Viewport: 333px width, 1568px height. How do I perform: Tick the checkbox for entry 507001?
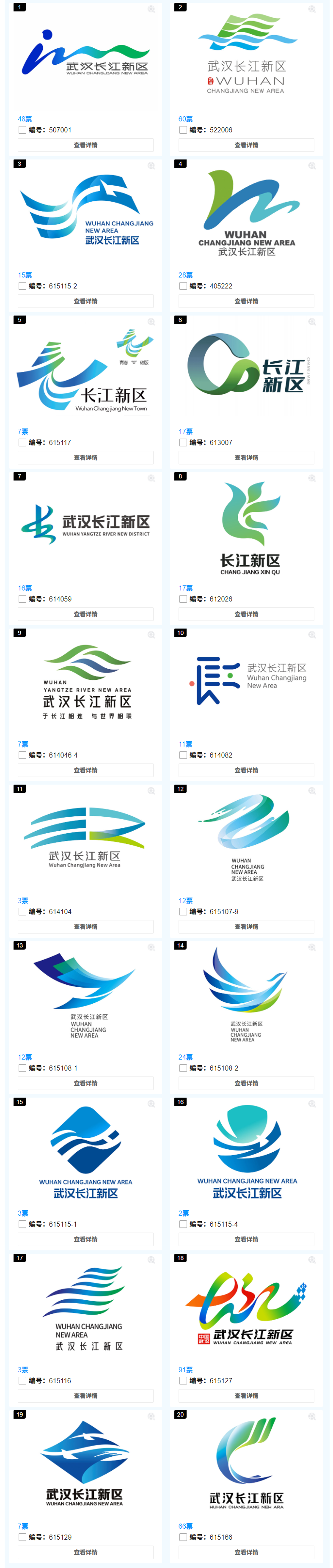pos(22,130)
